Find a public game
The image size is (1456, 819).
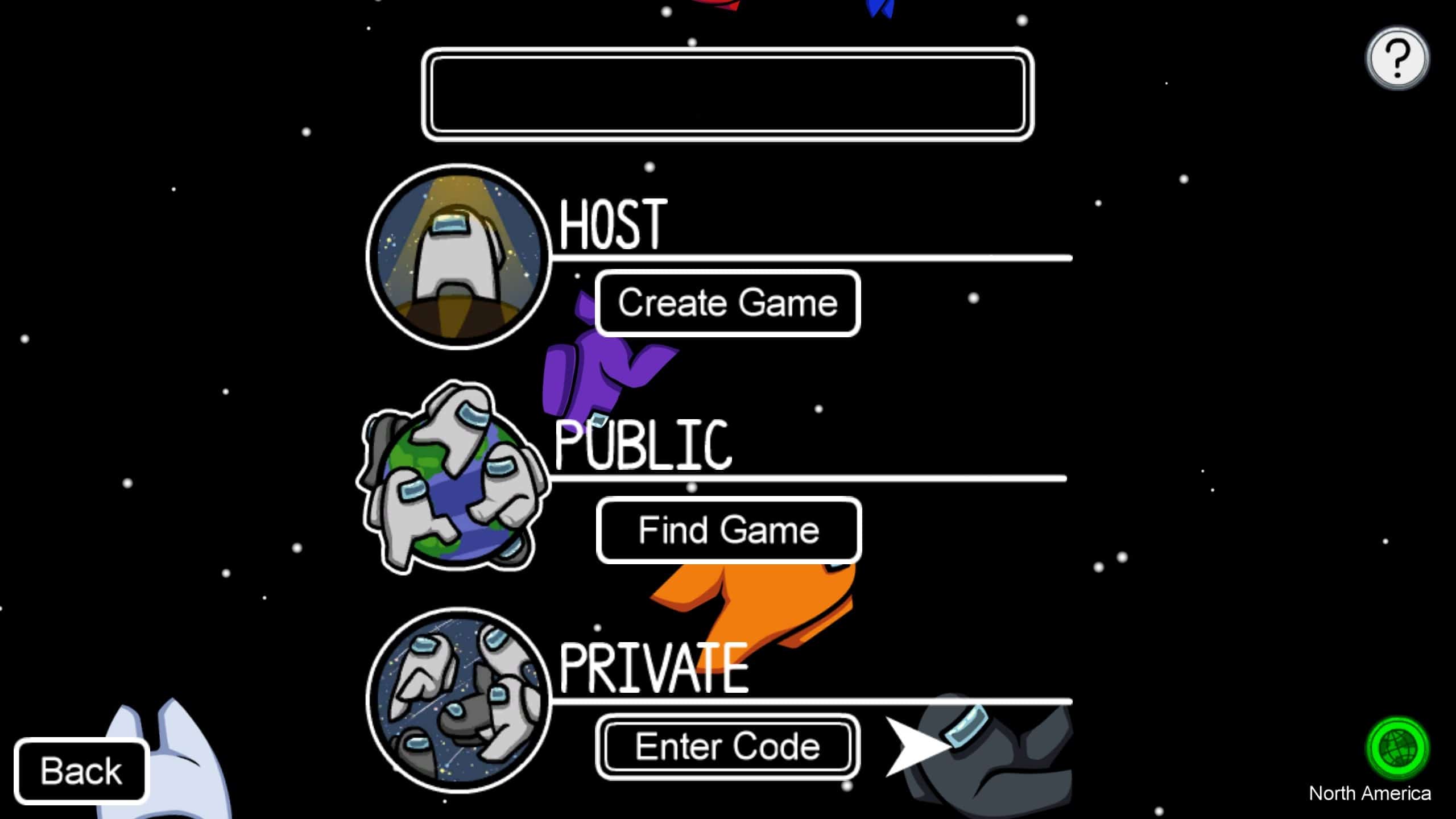[x=729, y=530]
